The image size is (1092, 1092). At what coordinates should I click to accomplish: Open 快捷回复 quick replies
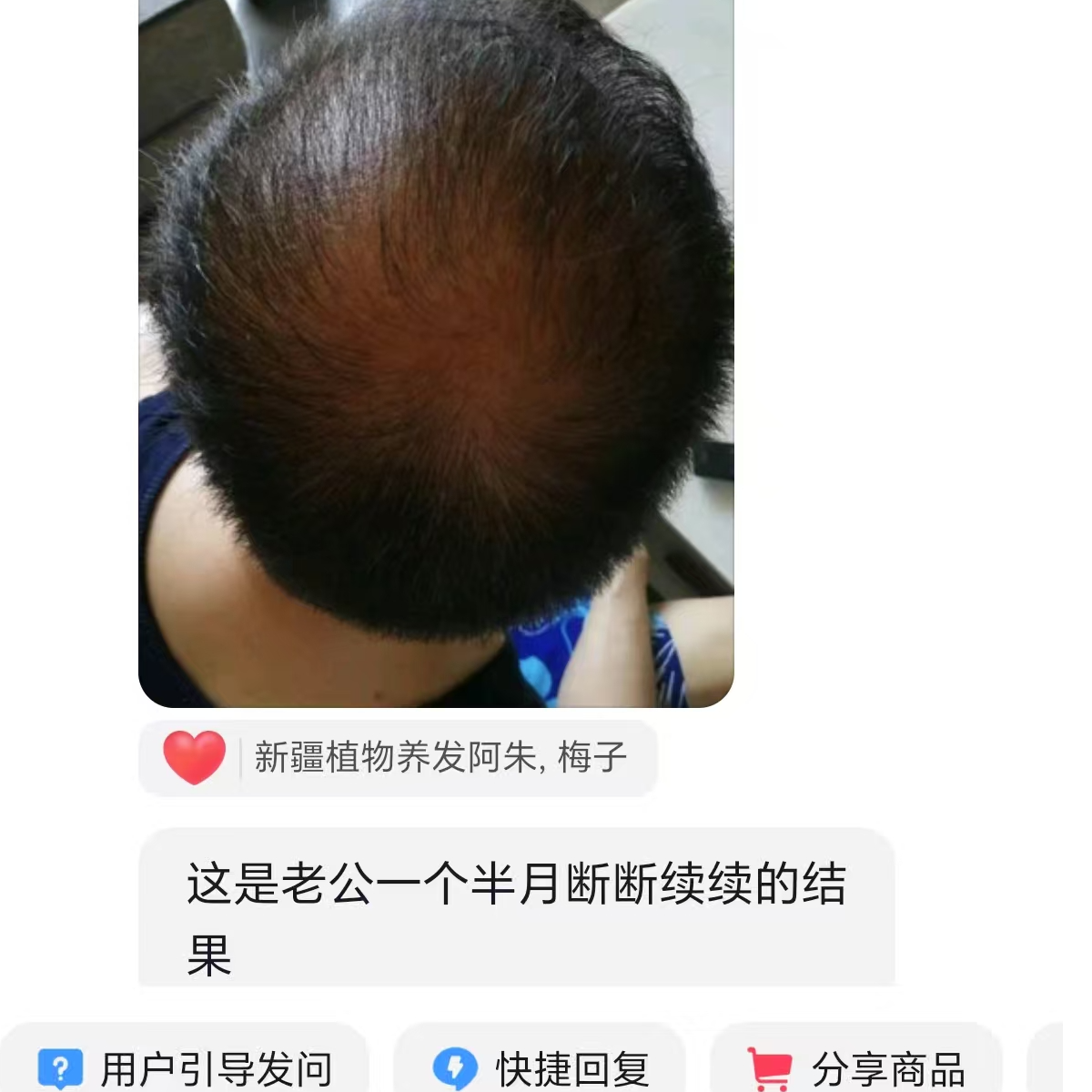pyautogui.click(x=540, y=1067)
